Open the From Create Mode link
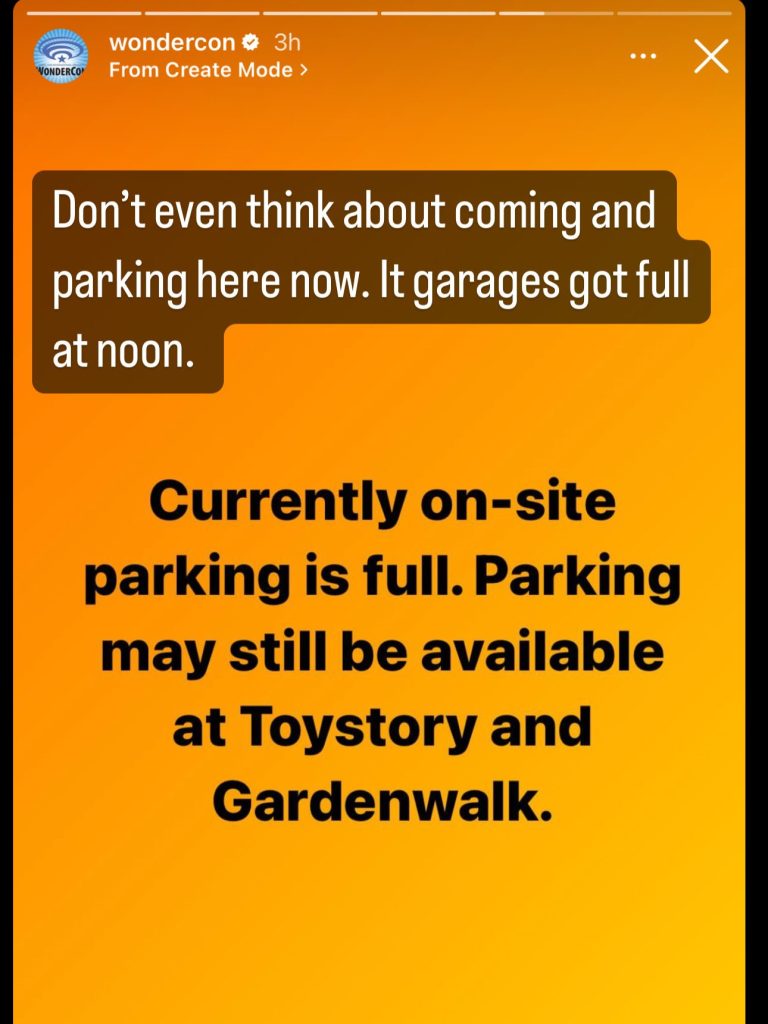This screenshot has height=1024, width=768. pyautogui.click(x=208, y=70)
